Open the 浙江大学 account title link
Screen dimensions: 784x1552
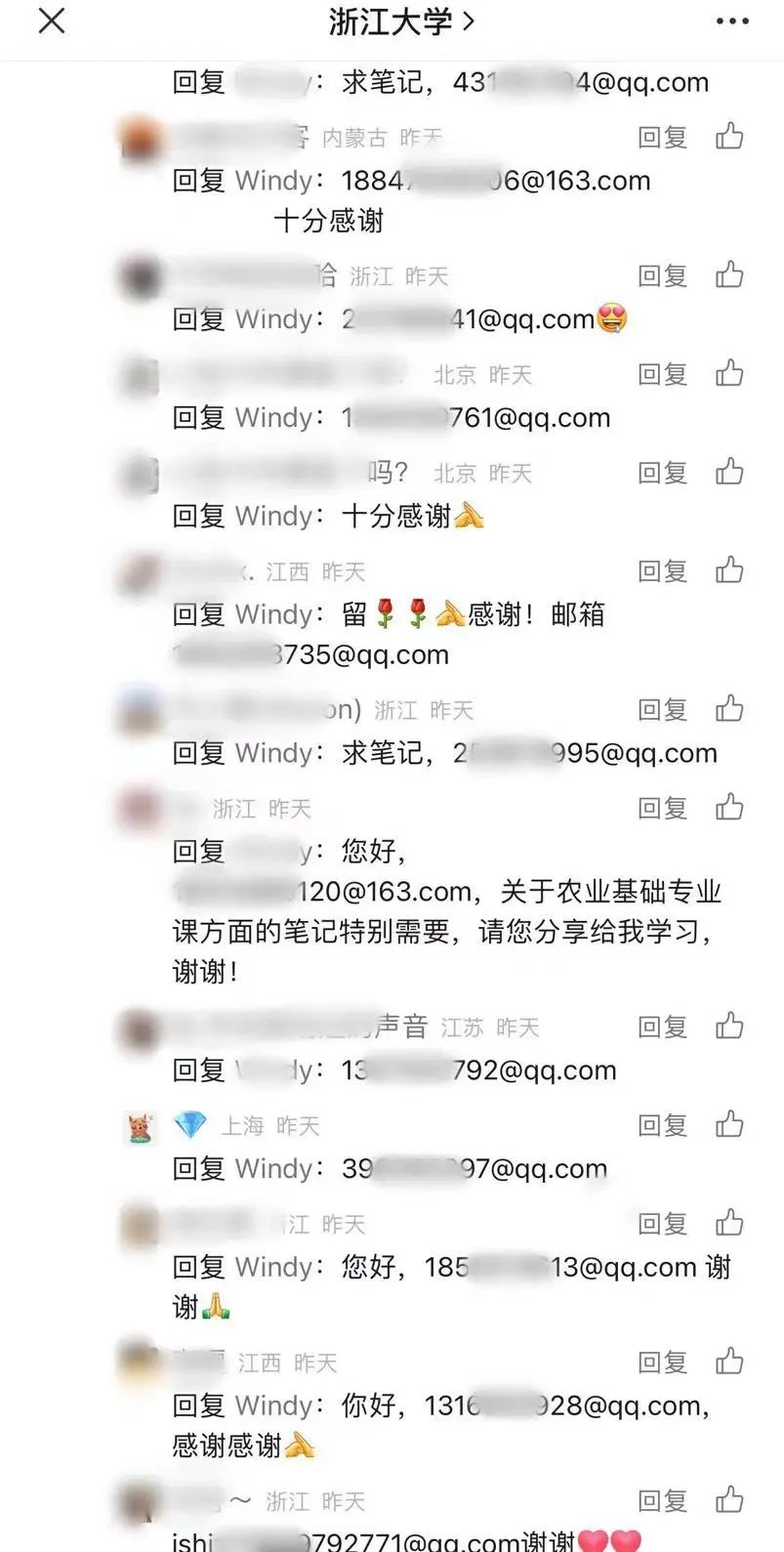click(400, 21)
